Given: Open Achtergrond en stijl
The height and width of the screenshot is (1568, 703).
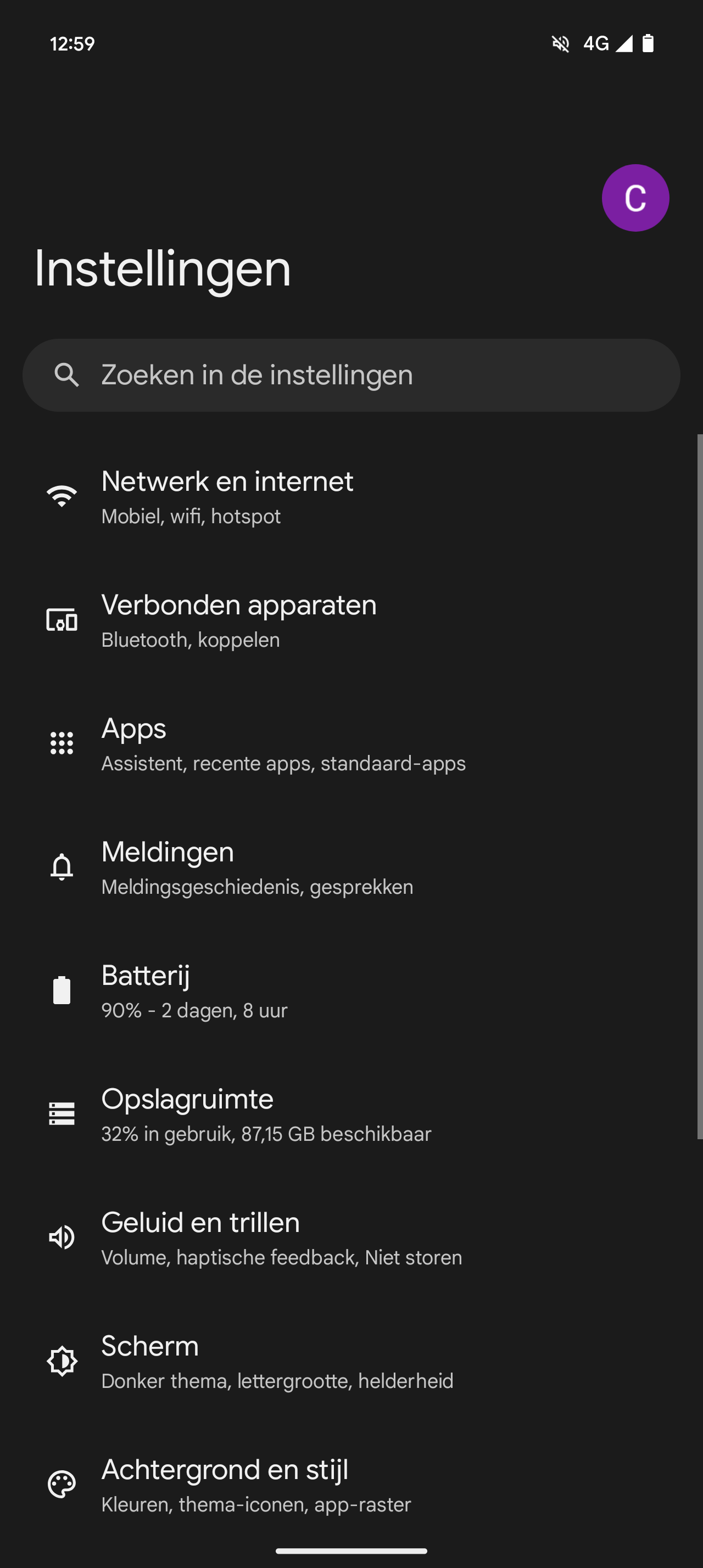Looking at the screenshot, I should (351, 1485).
